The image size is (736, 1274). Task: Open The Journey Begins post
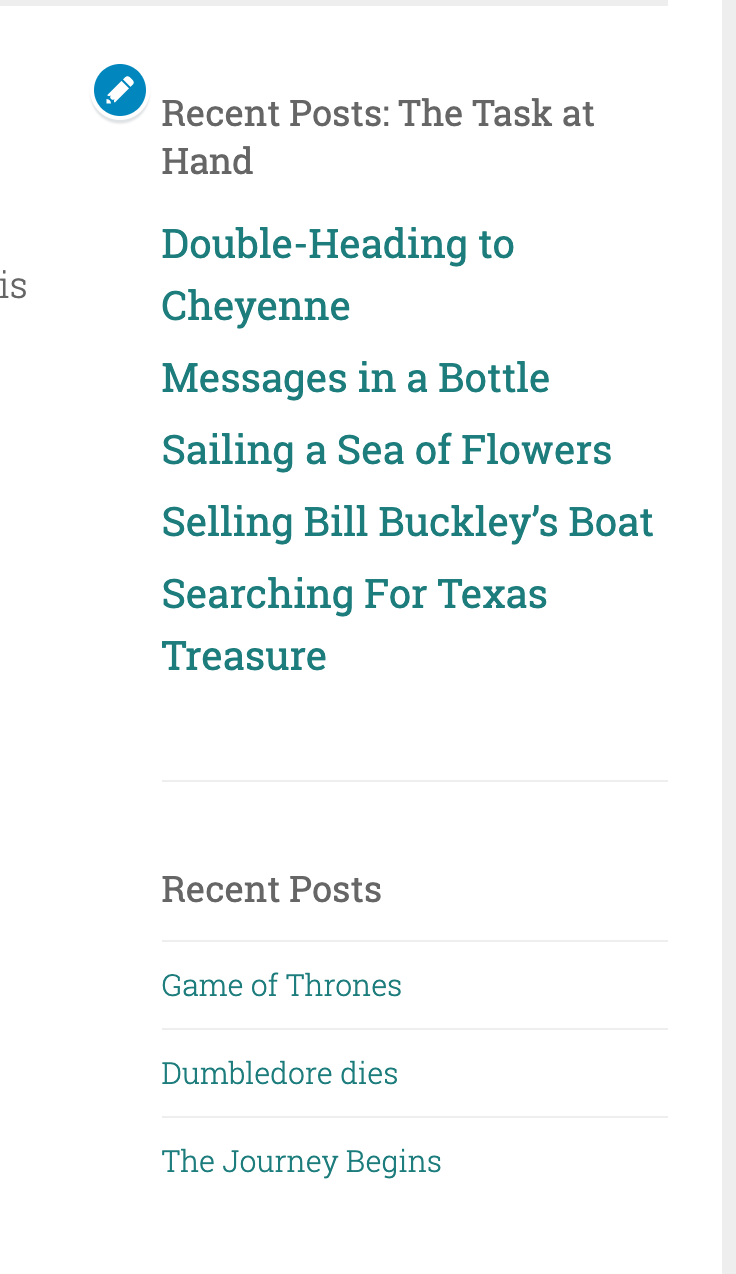[302, 1162]
